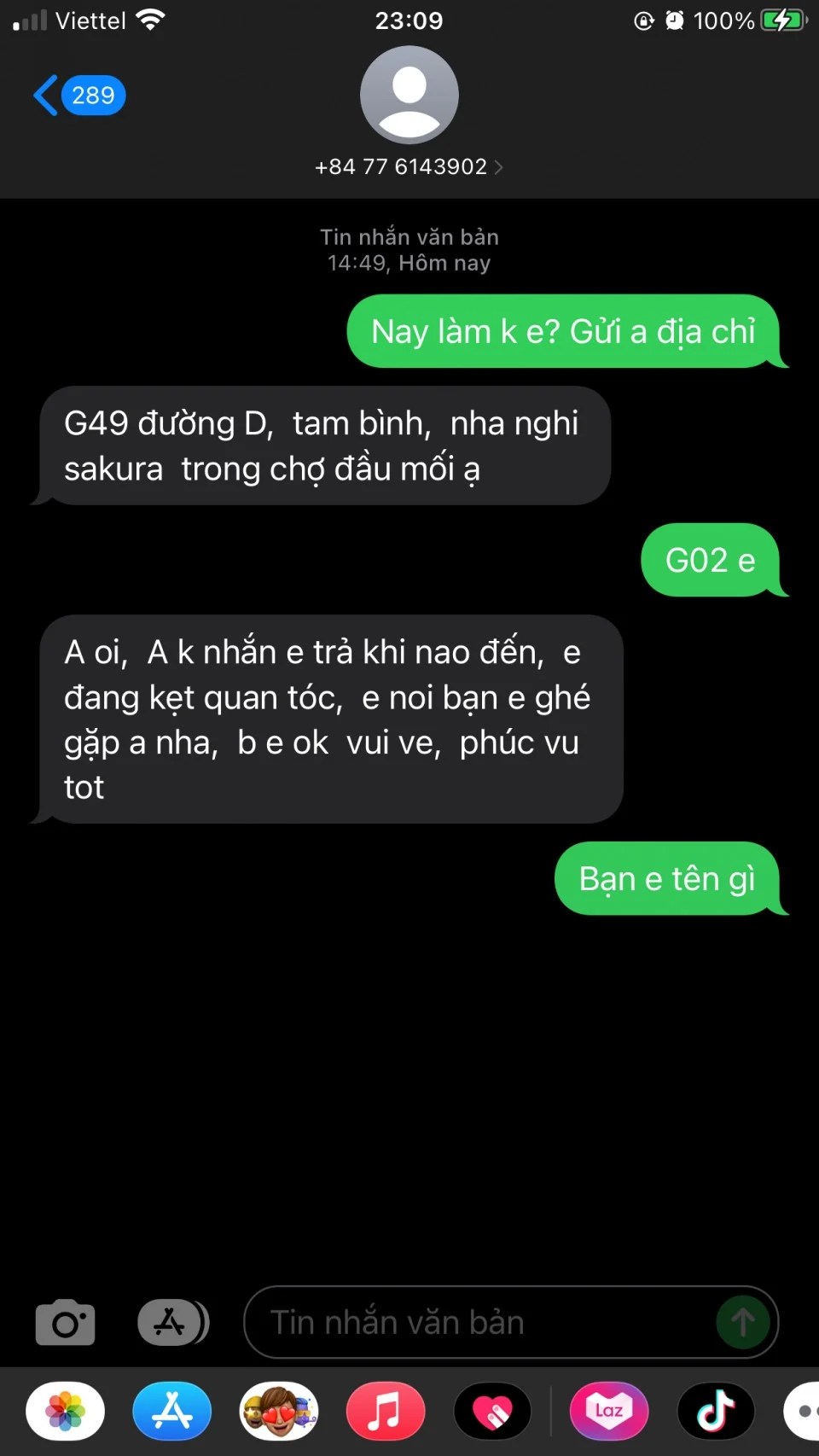This screenshot has width=819, height=1456.
Task: Open the Photos app in the app strip
Action: [66, 1411]
